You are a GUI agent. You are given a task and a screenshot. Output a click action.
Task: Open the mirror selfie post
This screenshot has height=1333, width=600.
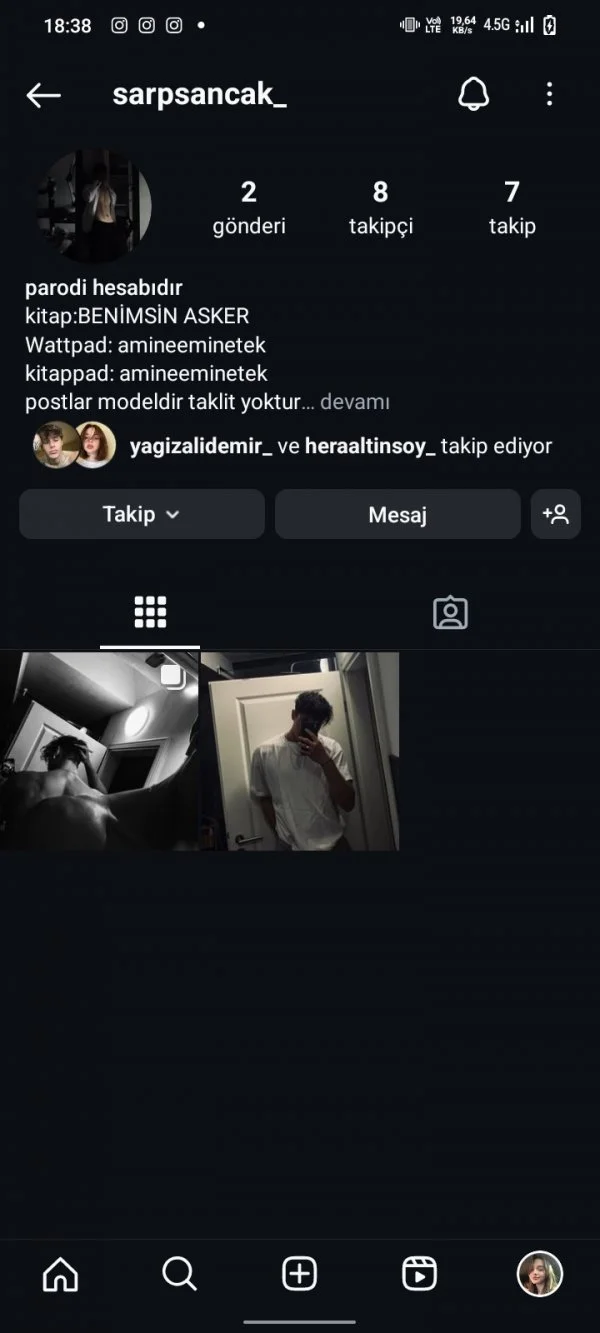click(x=300, y=751)
